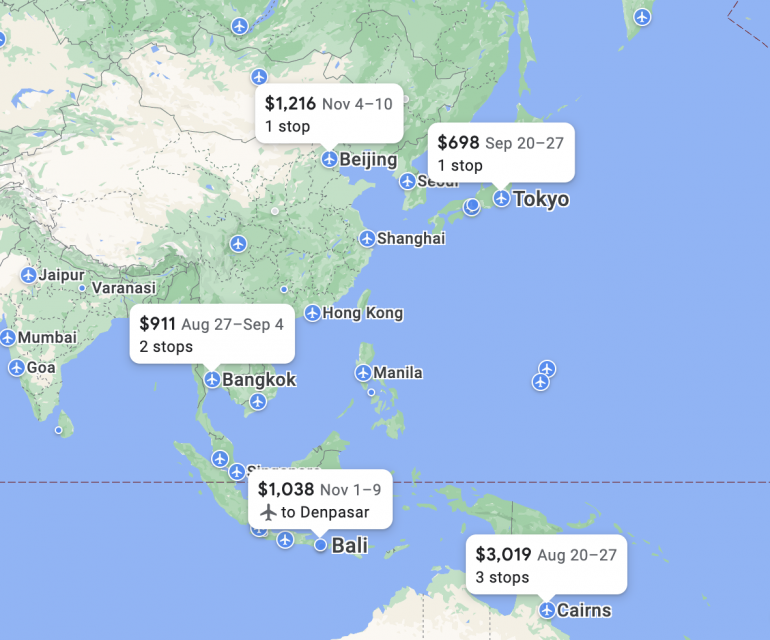This screenshot has width=770, height=640.
Task: Select the Mumbai airport marker
Action: point(8,337)
